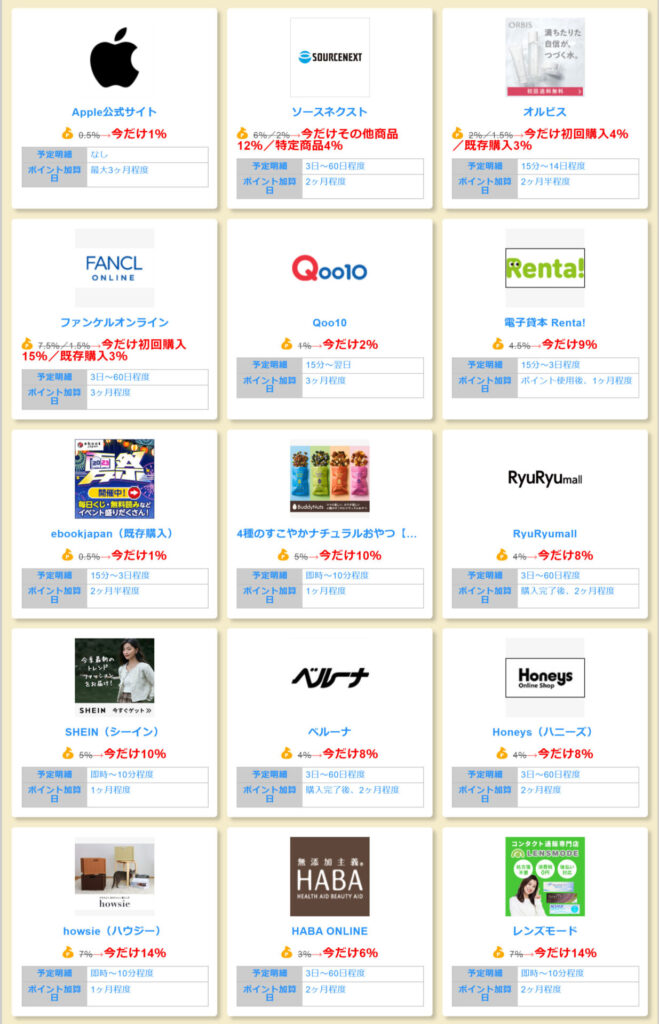Open the RyuRyumall shop card
This screenshot has height=1024, width=659.
click(544, 533)
